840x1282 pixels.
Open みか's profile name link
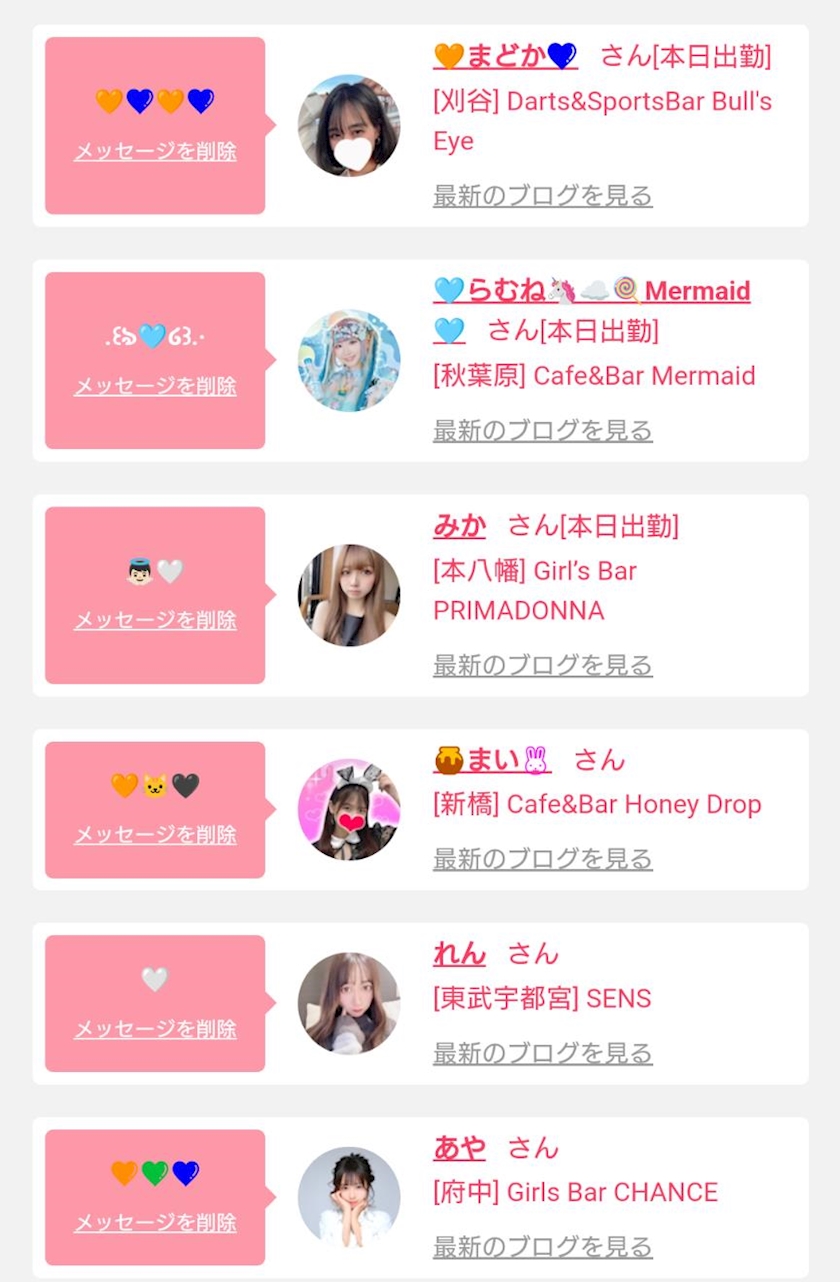pyautogui.click(x=460, y=525)
